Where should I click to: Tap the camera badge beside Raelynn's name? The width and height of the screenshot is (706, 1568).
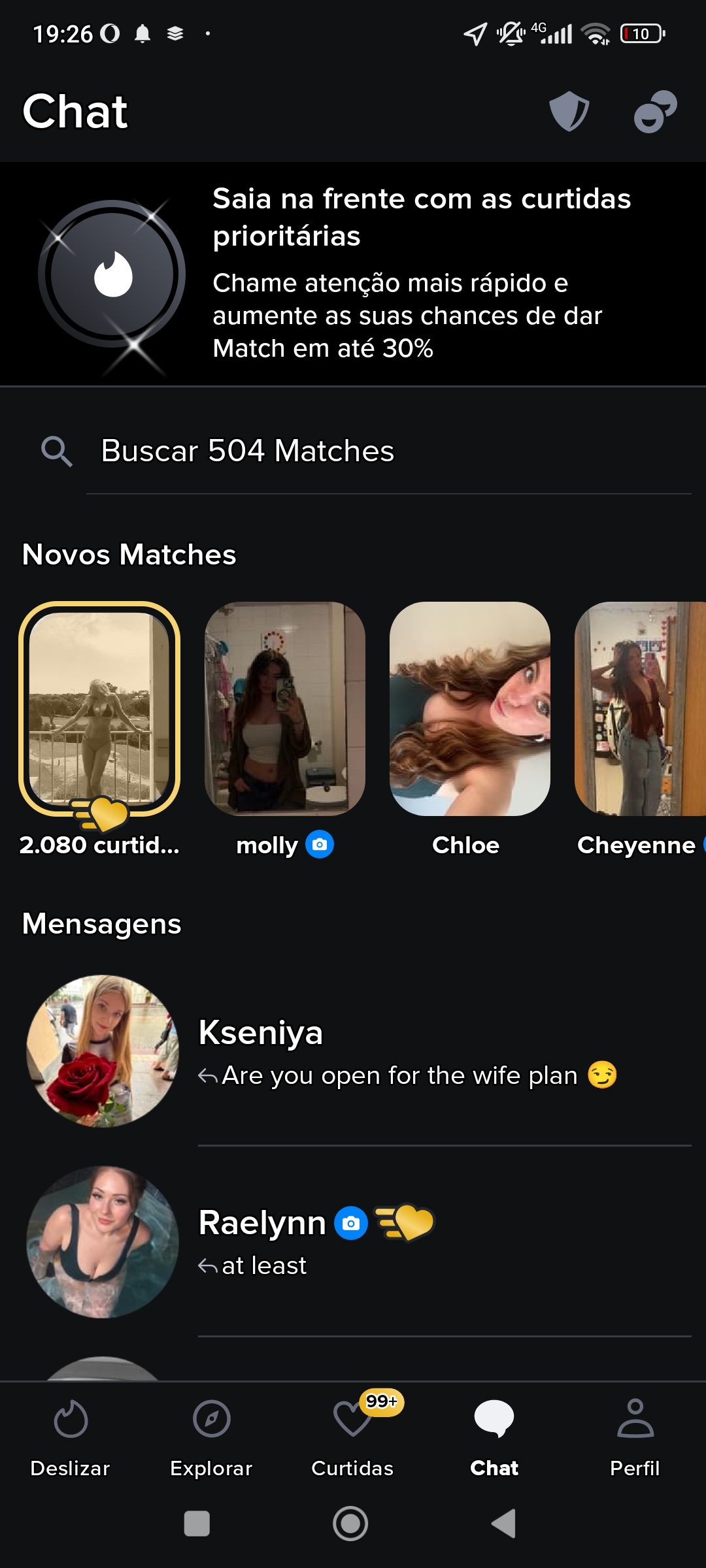(x=350, y=1223)
